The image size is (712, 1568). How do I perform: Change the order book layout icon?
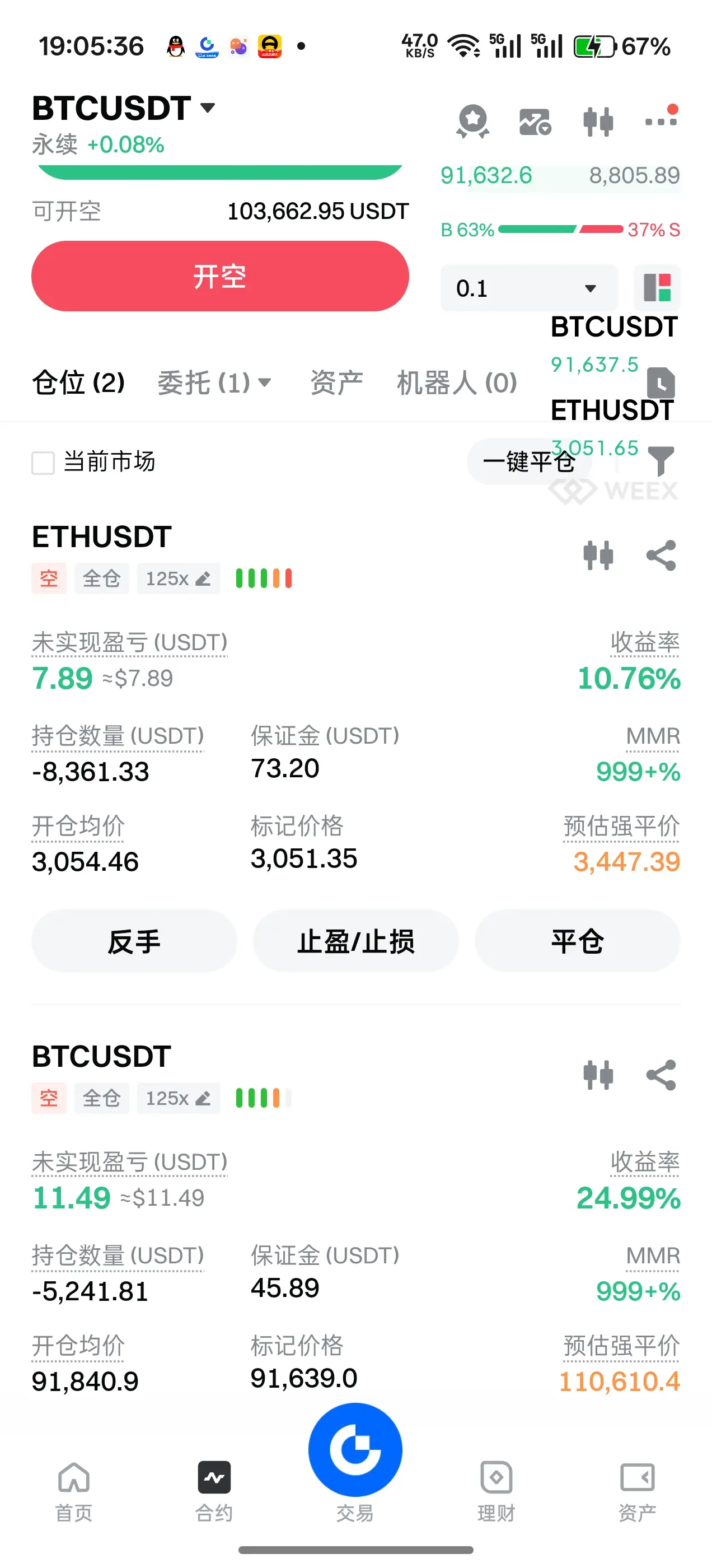[657, 288]
